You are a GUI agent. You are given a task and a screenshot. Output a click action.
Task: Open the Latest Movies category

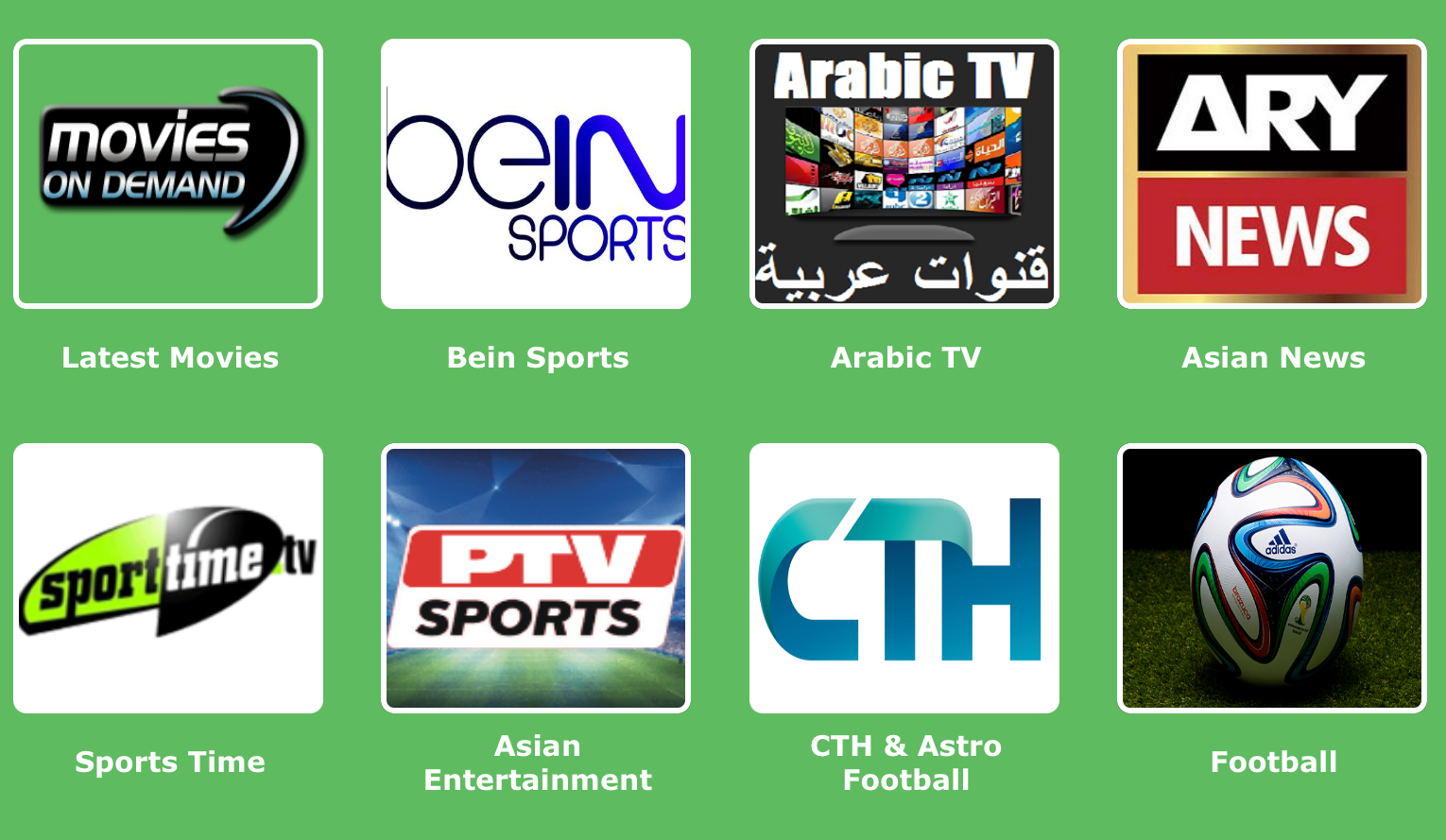pos(168,174)
